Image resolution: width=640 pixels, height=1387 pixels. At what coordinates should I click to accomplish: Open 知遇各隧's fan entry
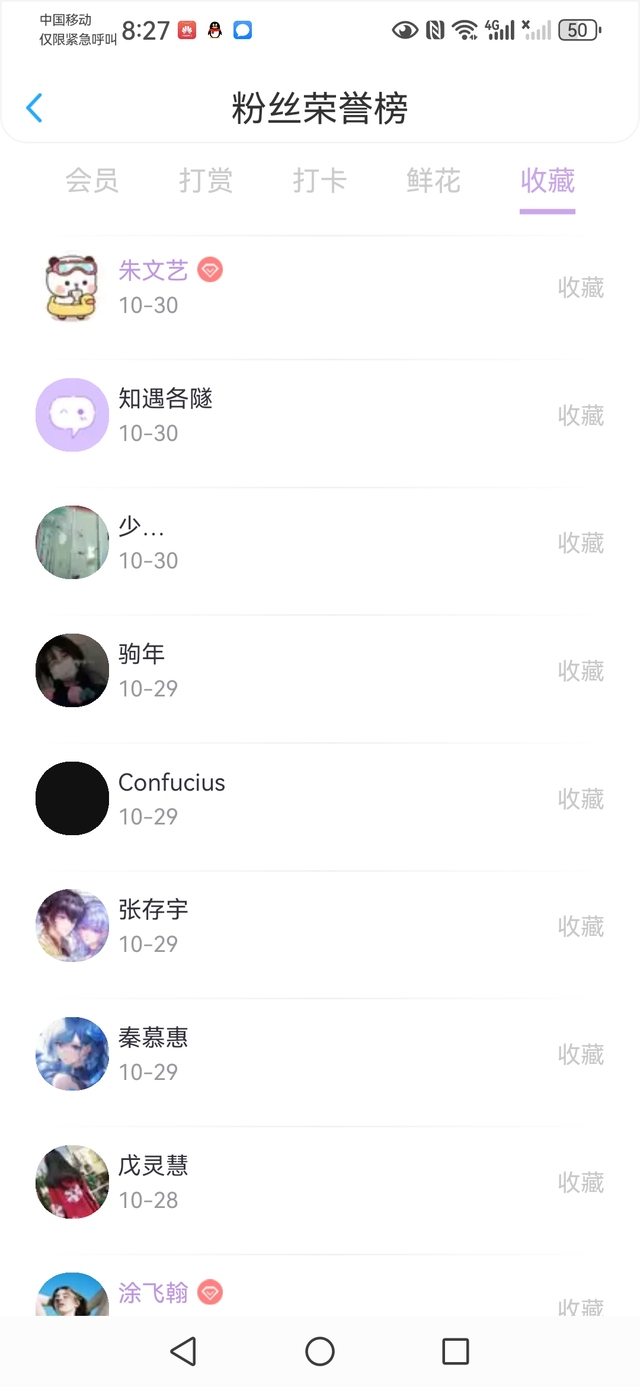320,415
